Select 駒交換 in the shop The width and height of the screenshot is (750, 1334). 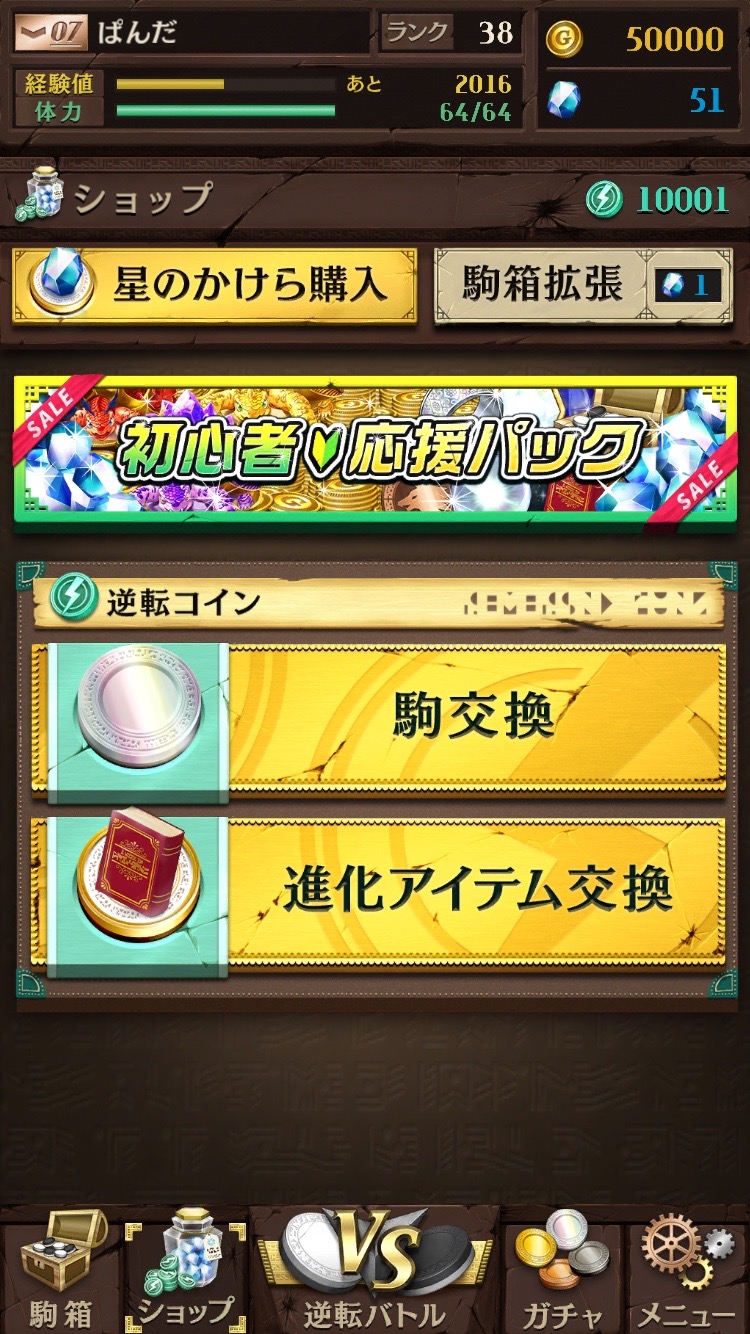(380, 719)
